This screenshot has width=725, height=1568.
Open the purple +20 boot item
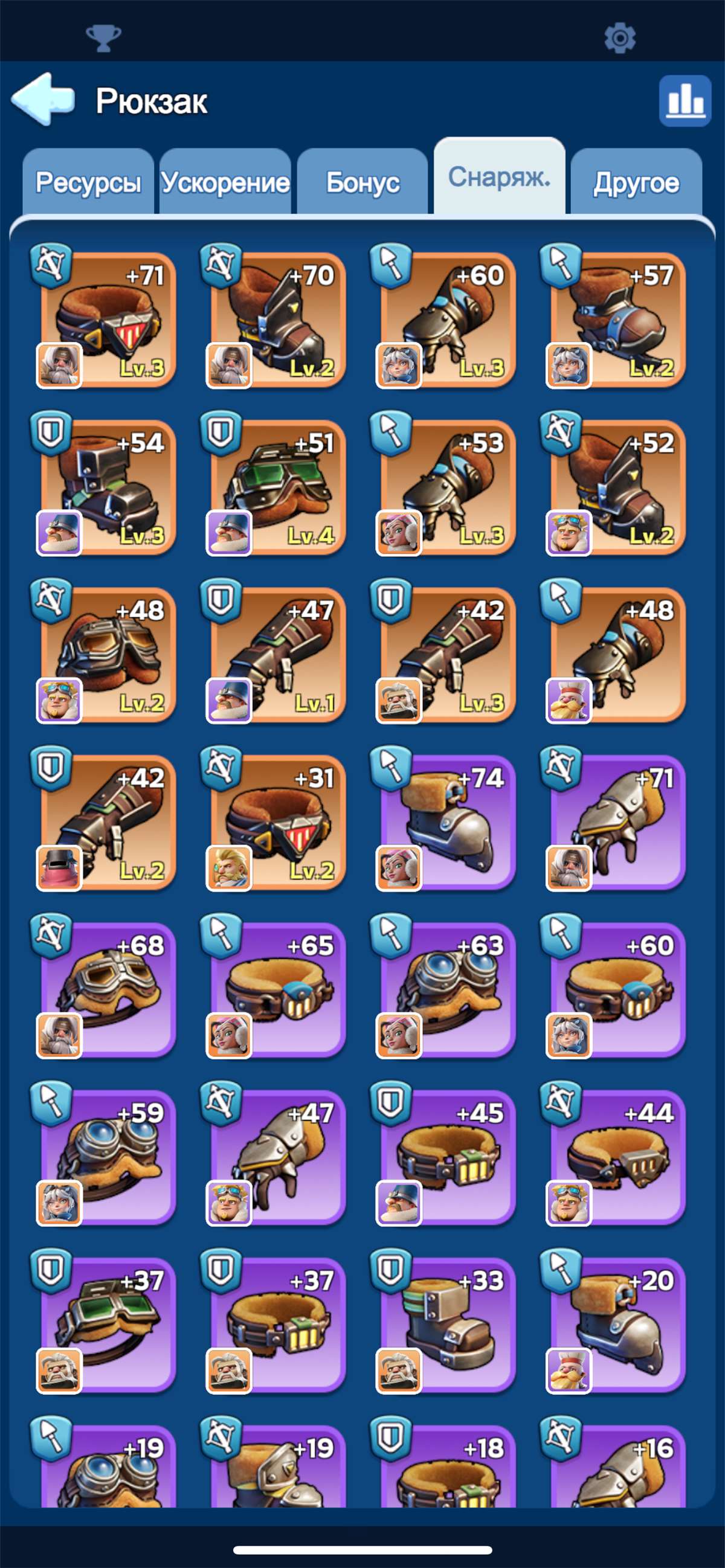[618, 1325]
